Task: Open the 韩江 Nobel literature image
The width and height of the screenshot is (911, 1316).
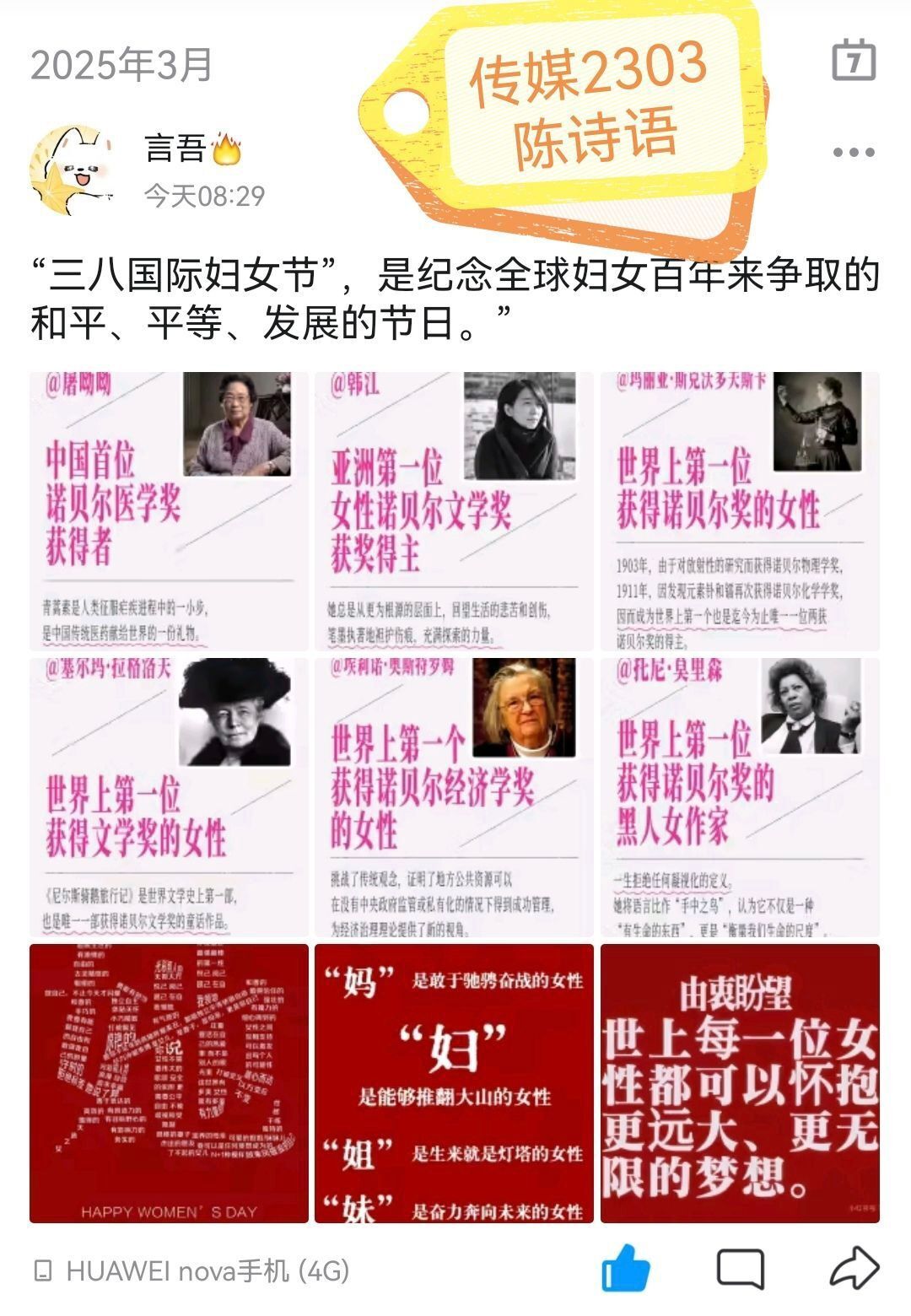Action: click(x=454, y=510)
